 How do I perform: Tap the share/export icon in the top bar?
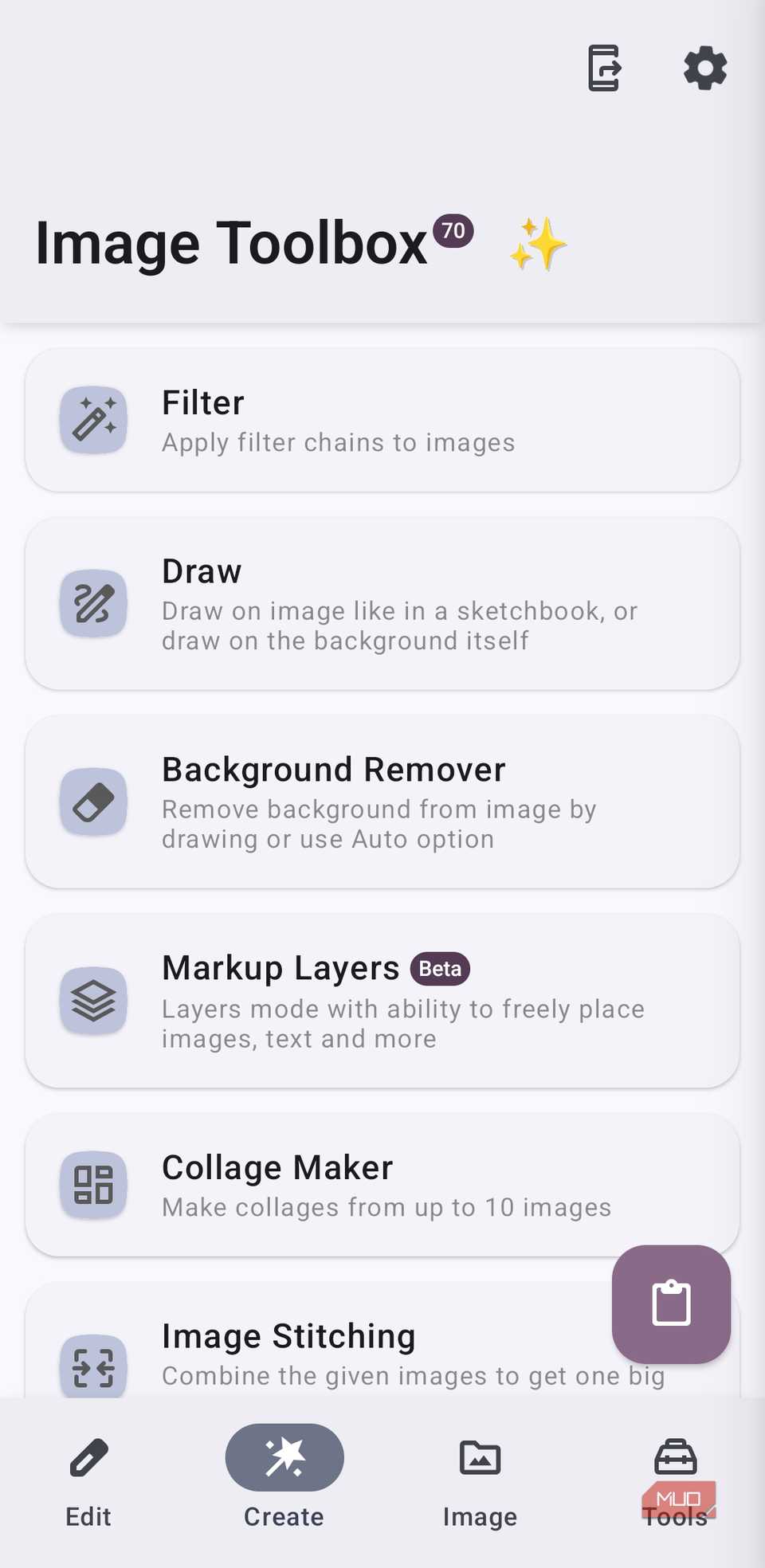click(x=603, y=69)
